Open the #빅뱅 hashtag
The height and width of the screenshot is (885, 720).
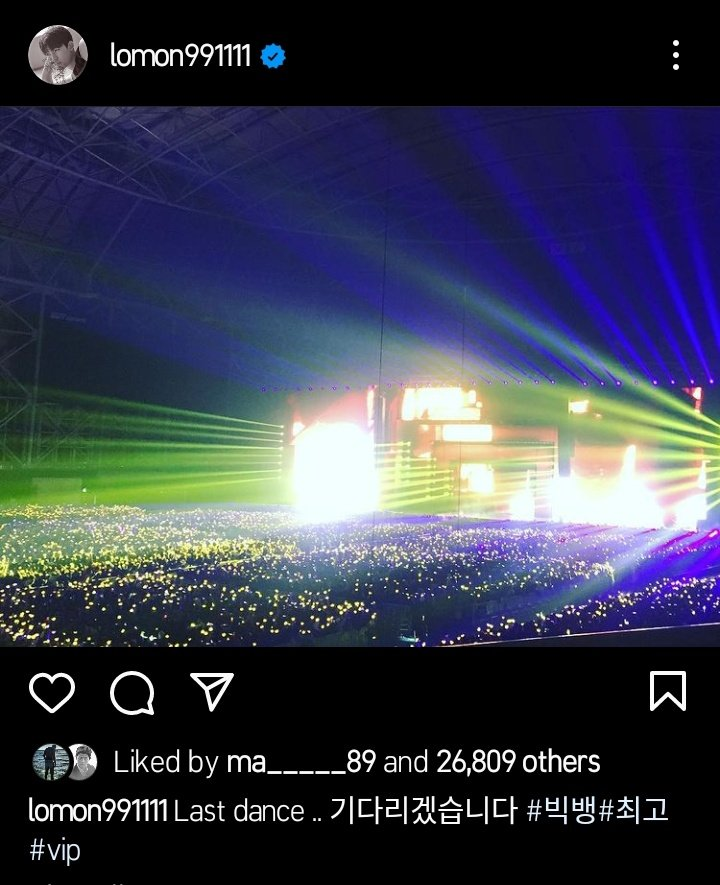click(x=561, y=810)
